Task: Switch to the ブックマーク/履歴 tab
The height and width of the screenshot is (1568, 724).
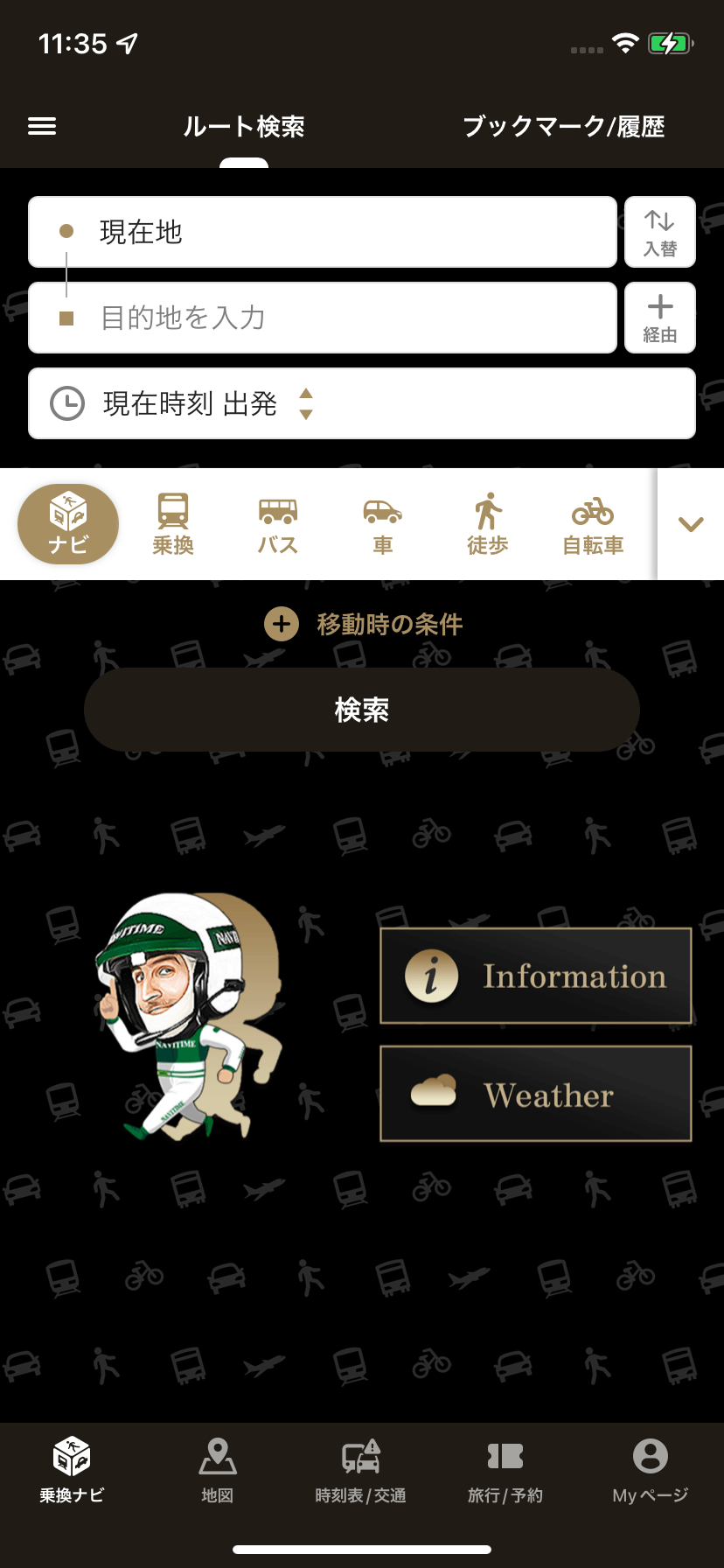Action: click(x=563, y=127)
